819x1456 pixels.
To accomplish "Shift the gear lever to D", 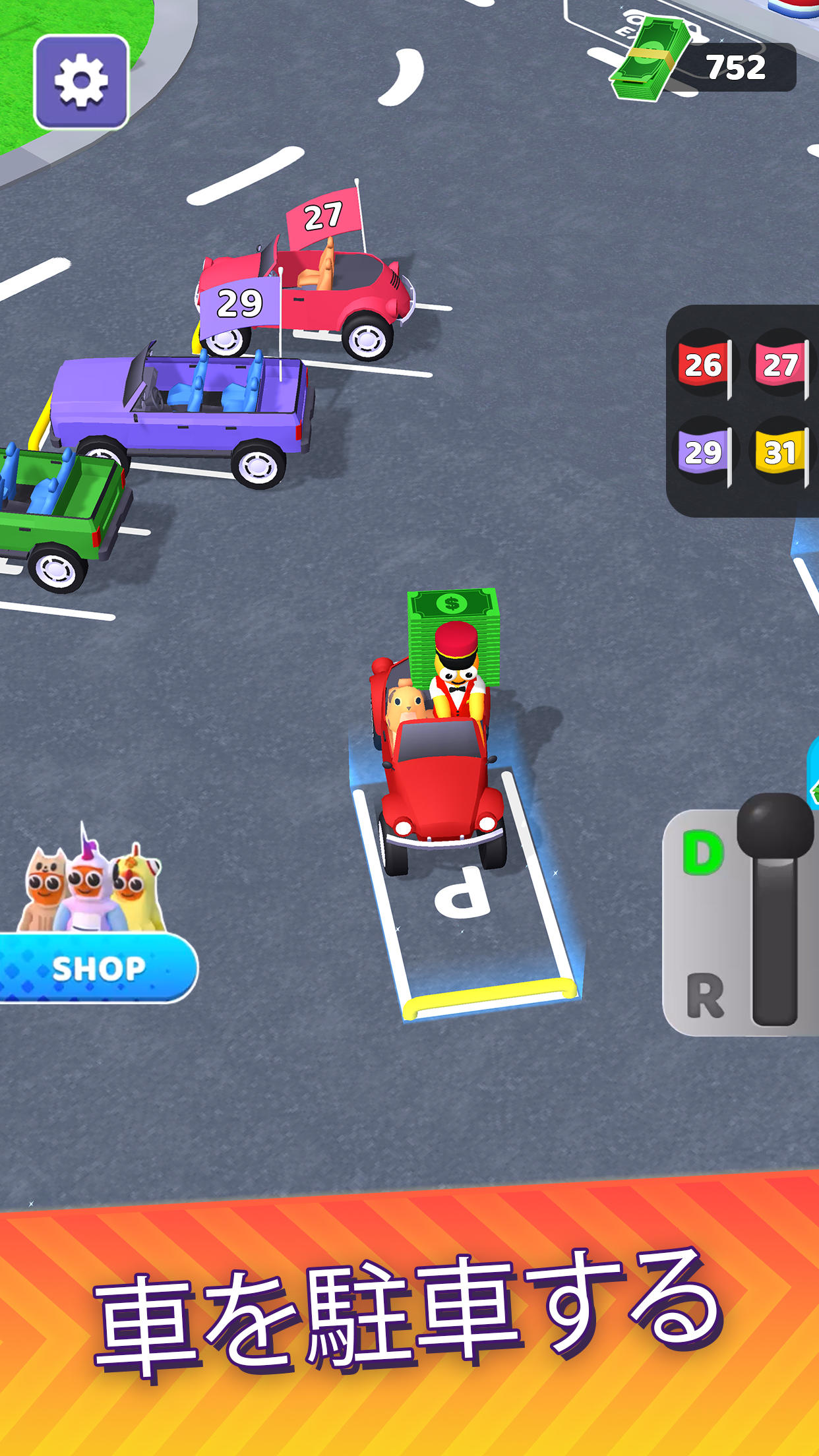I will tap(703, 853).
